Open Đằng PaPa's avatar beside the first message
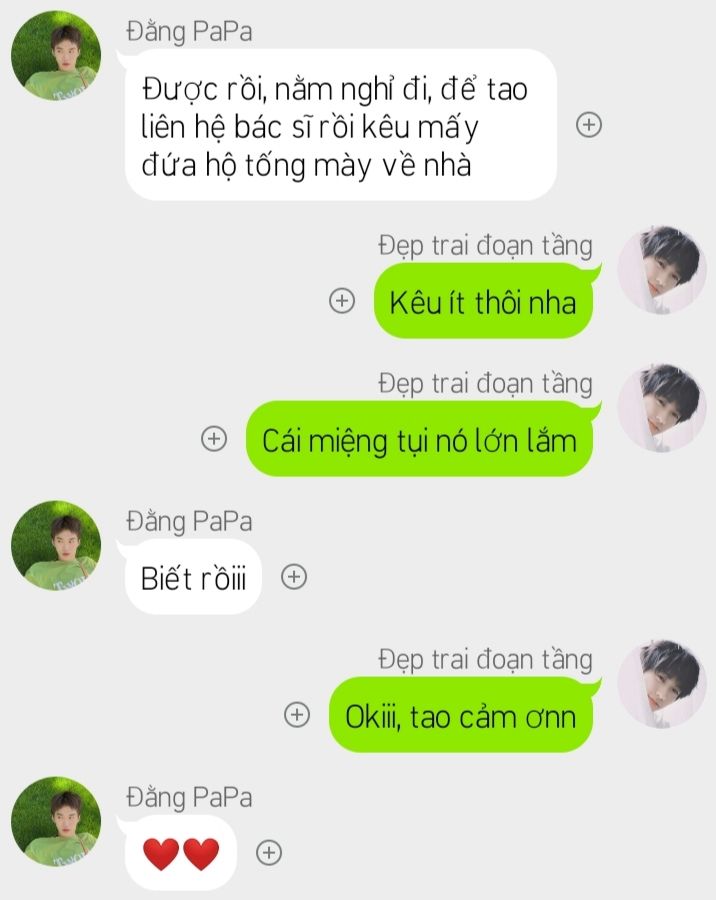 coord(56,56)
